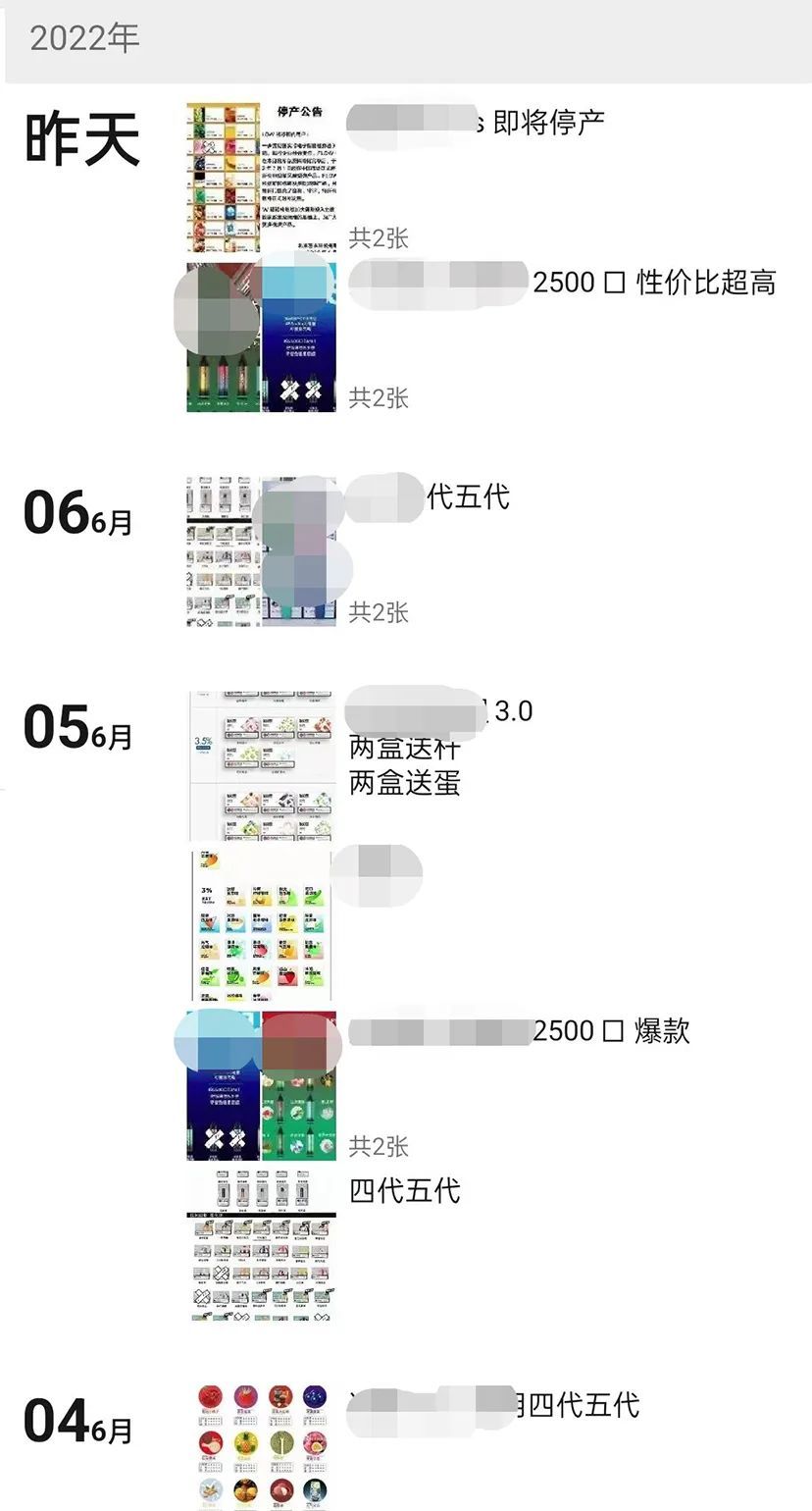Open the 2500口 爆款 post
The width and height of the screenshot is (812, 1511).
[261, 1085]
